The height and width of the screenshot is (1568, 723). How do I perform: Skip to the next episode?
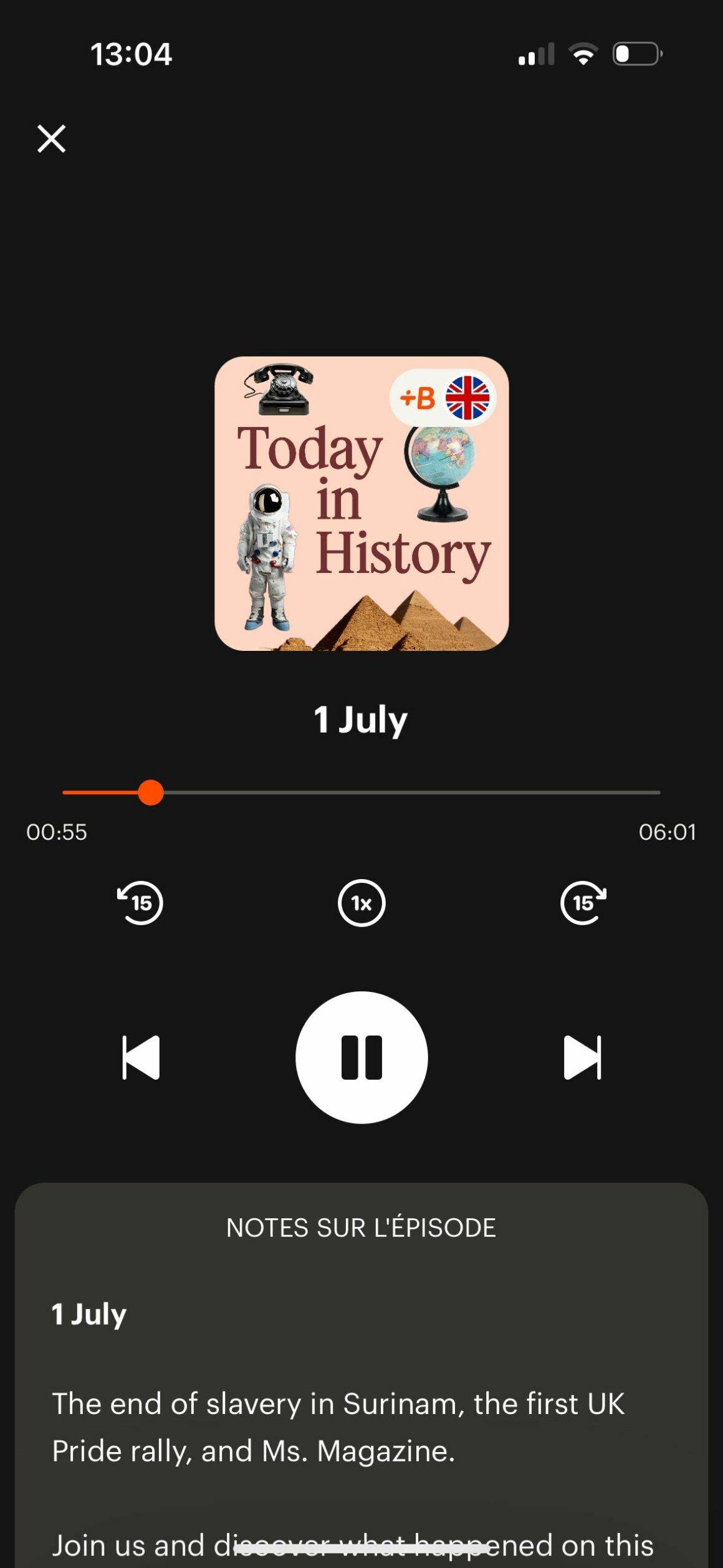(582, 1057)
